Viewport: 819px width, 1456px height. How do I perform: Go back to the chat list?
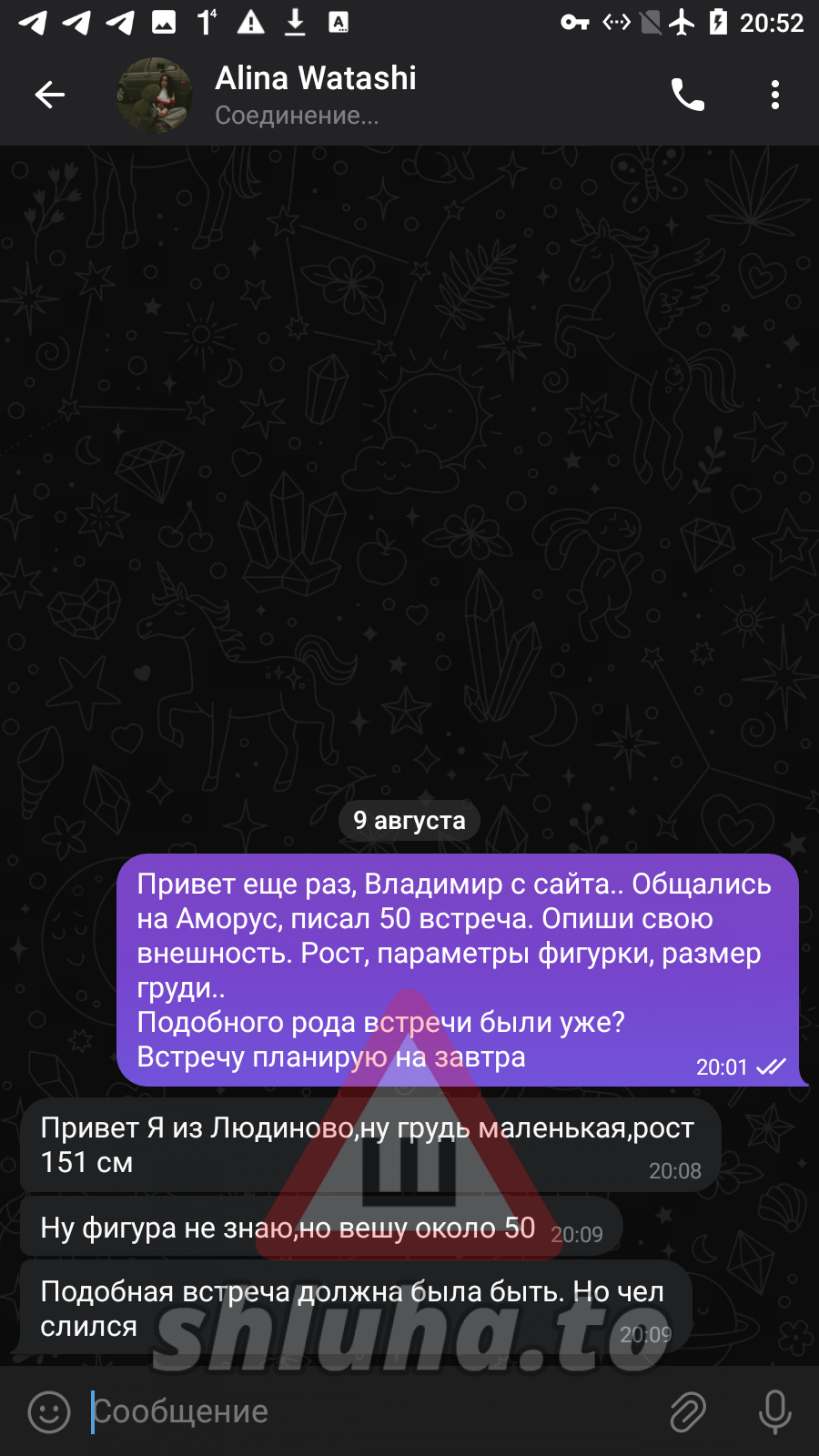[50, 95]
